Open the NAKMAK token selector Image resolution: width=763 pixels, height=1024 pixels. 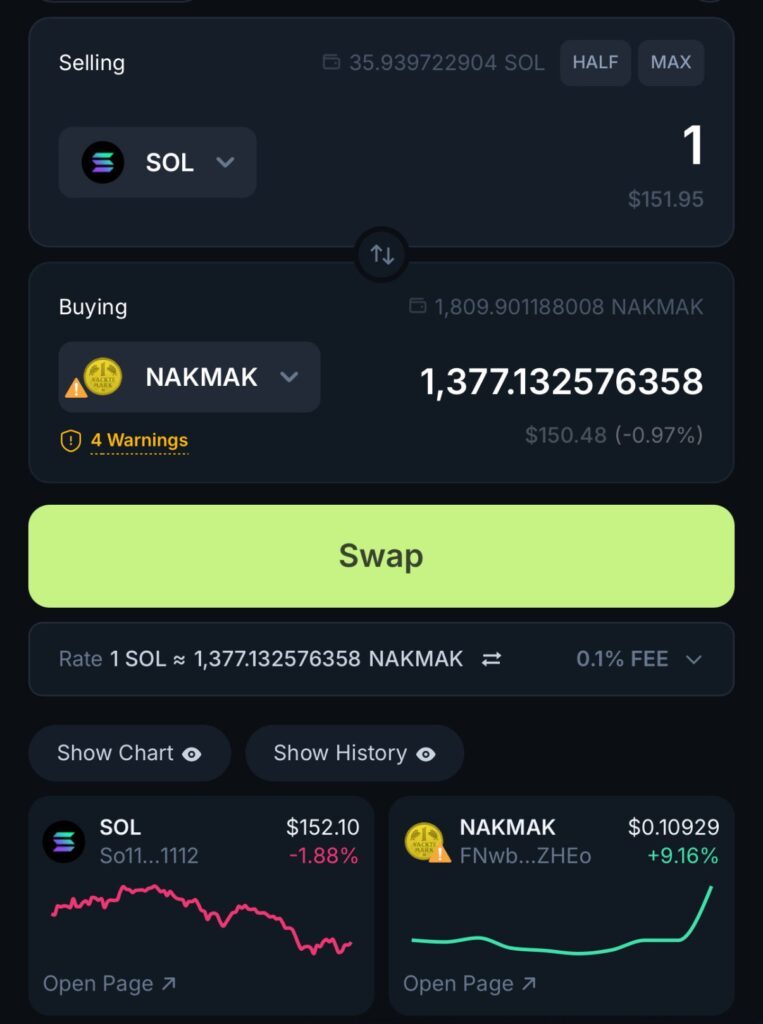pos(190,377)
